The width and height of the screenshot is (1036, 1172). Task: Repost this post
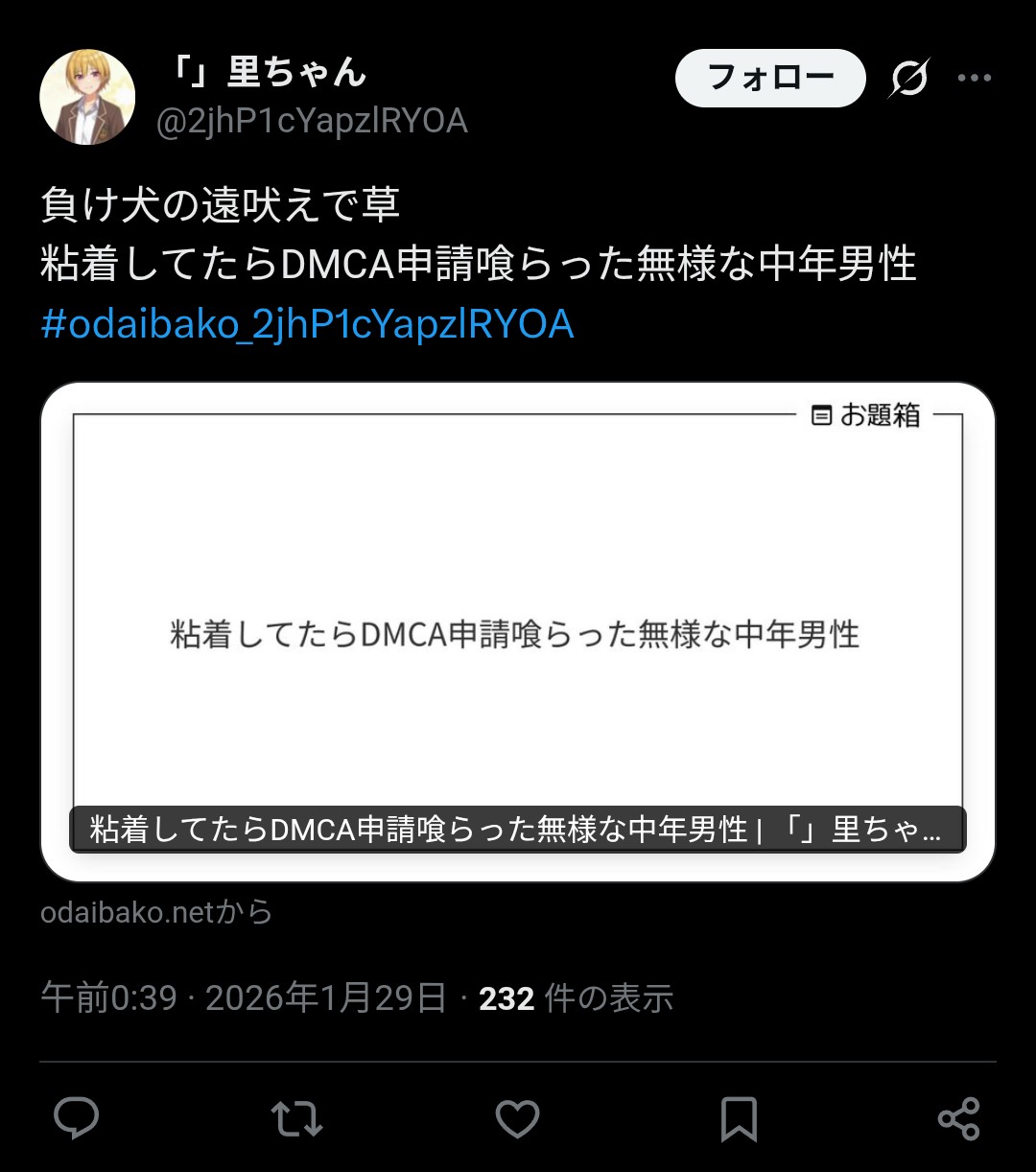[x=297, y=1118]
